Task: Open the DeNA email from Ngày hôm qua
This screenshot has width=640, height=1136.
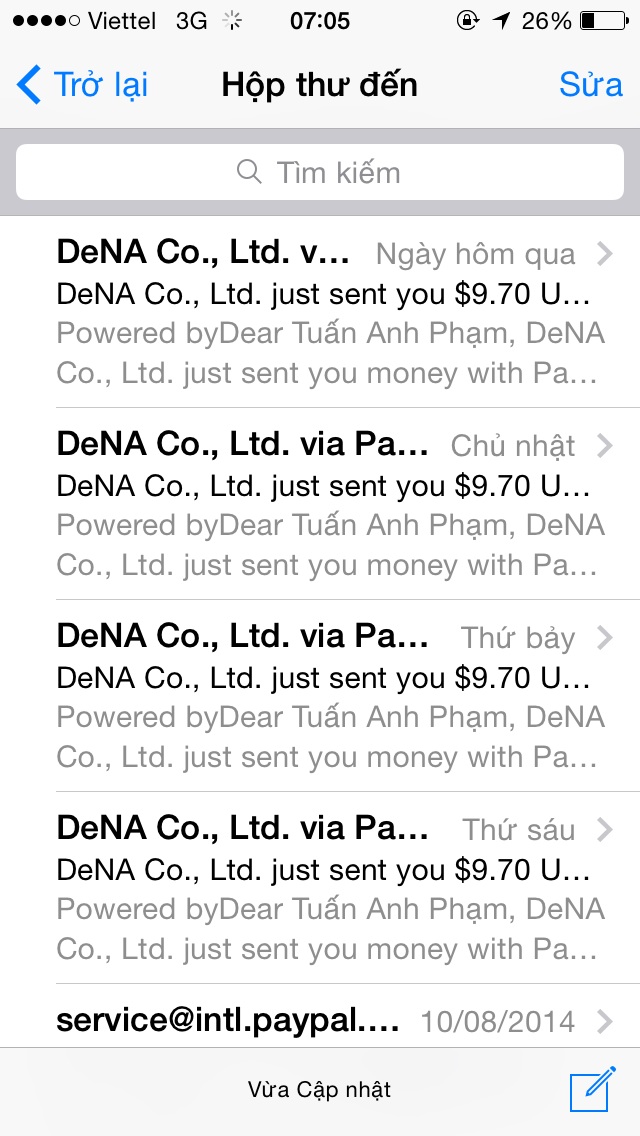Action: coord(330,312)
